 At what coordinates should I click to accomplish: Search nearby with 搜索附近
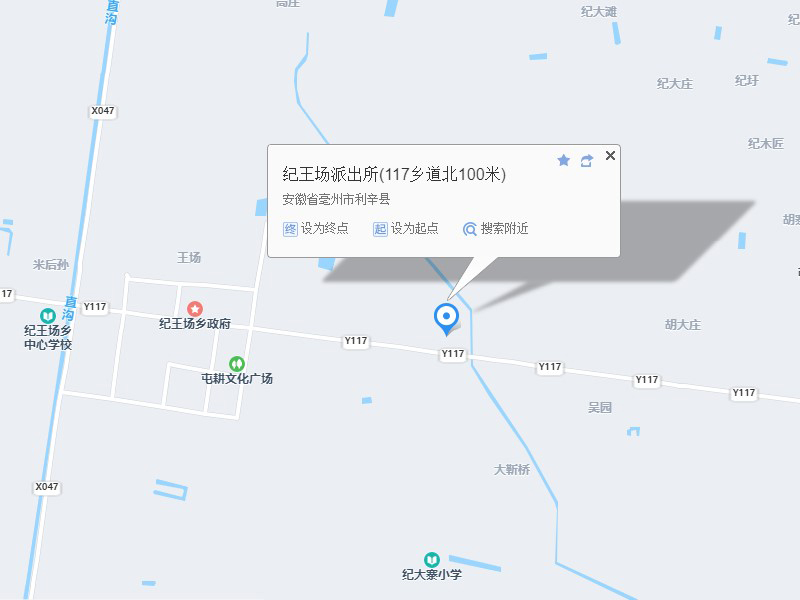click(496, 229)
